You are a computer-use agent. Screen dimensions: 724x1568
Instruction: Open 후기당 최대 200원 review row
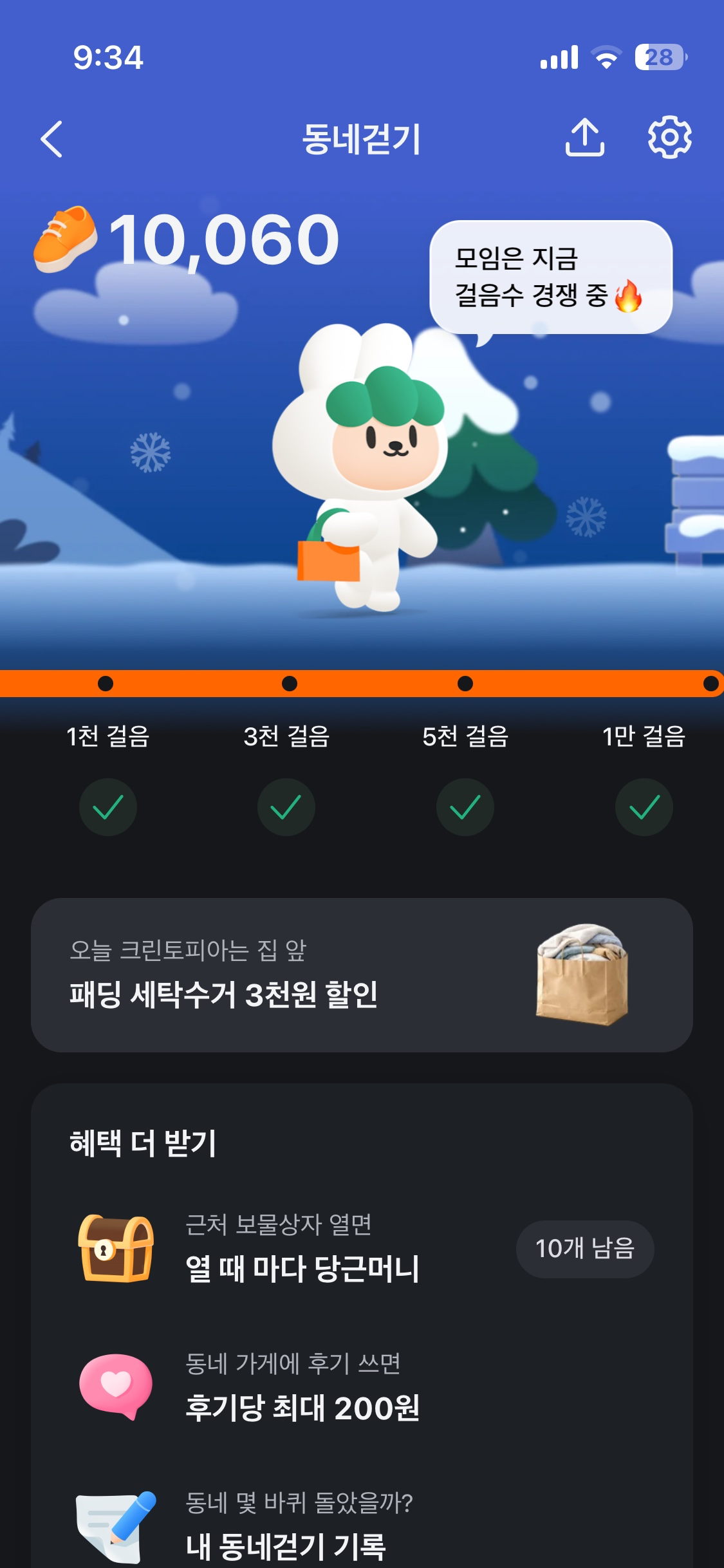[x=302, y=1387]
